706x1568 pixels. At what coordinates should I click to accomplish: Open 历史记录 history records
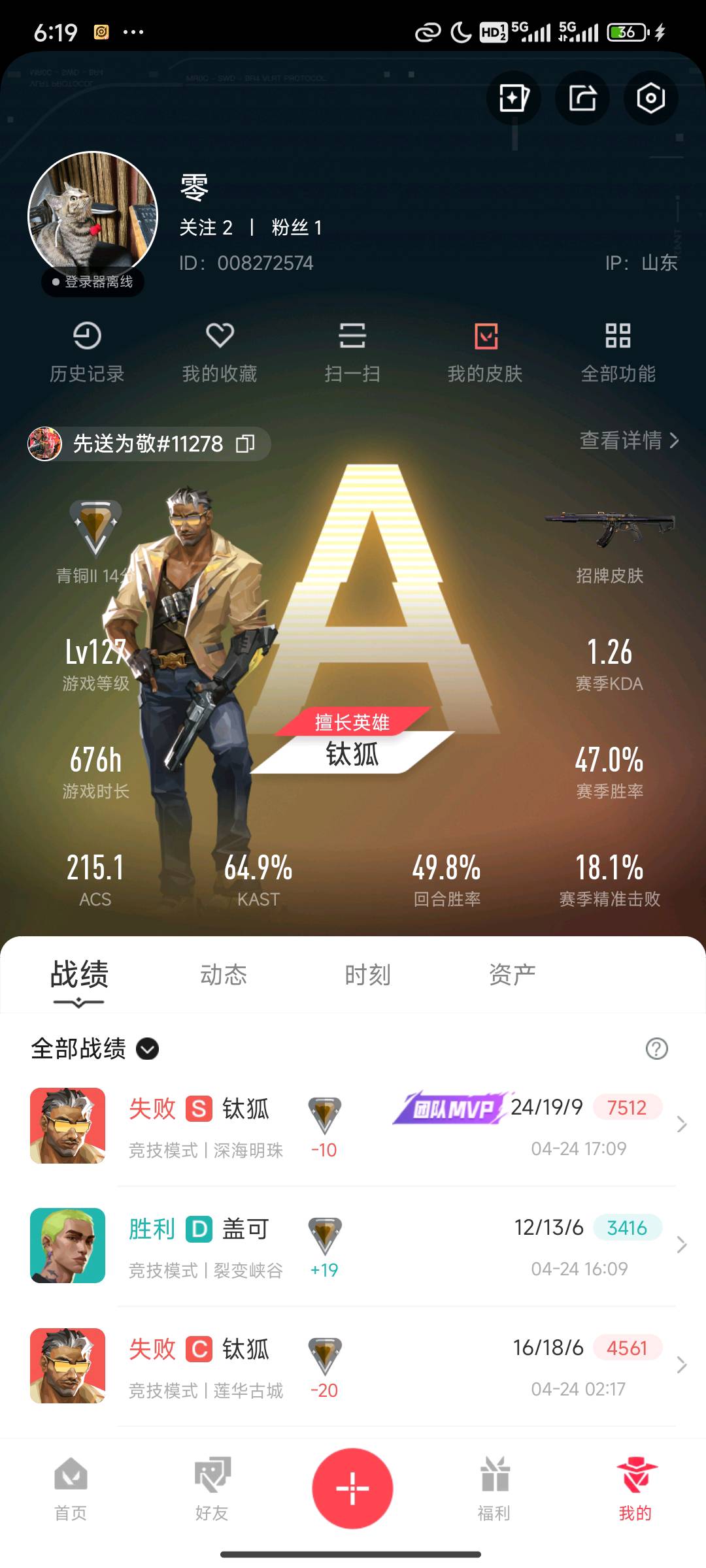(87, 351)
